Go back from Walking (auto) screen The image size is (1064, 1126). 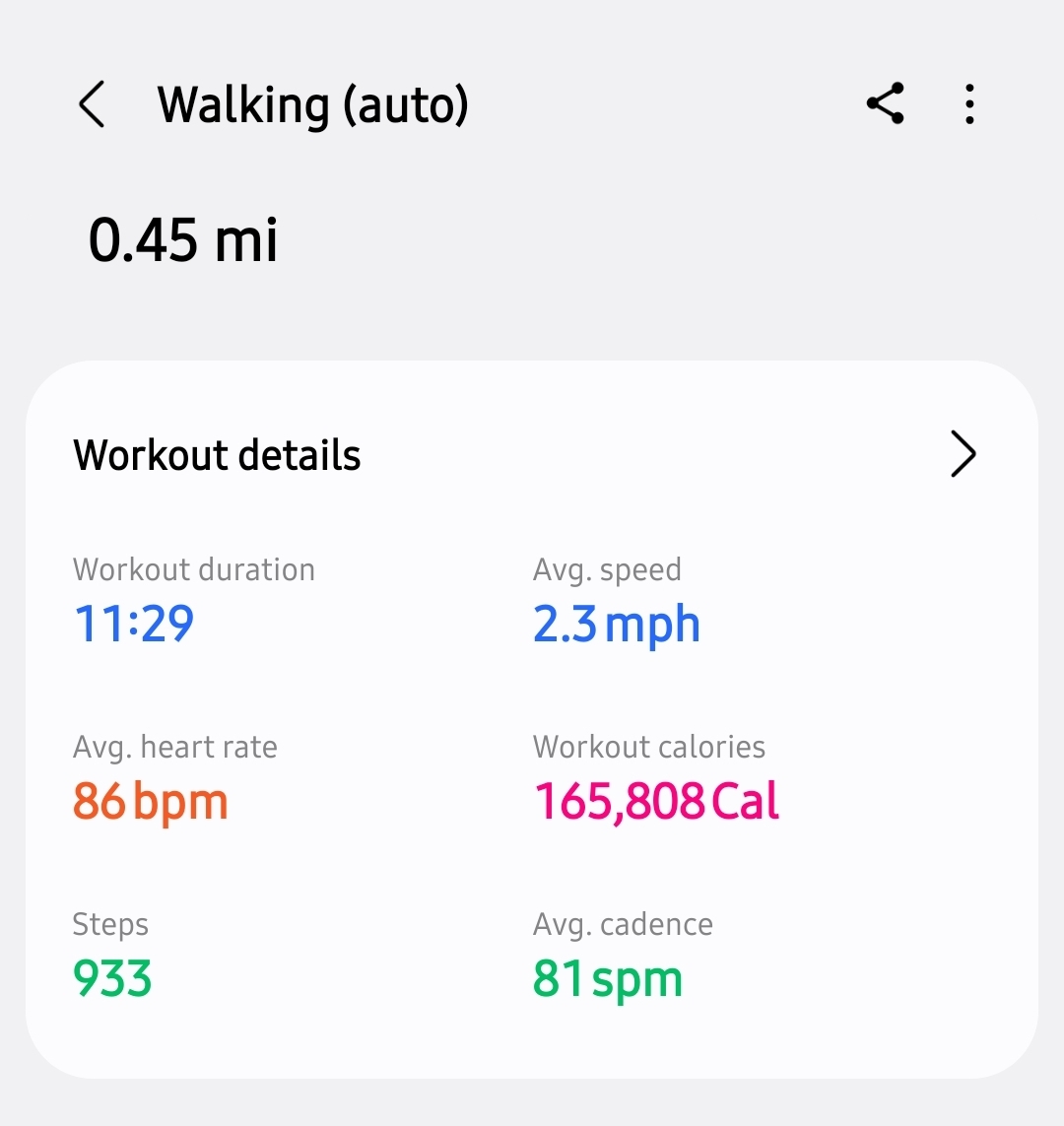tap(92, 104)
